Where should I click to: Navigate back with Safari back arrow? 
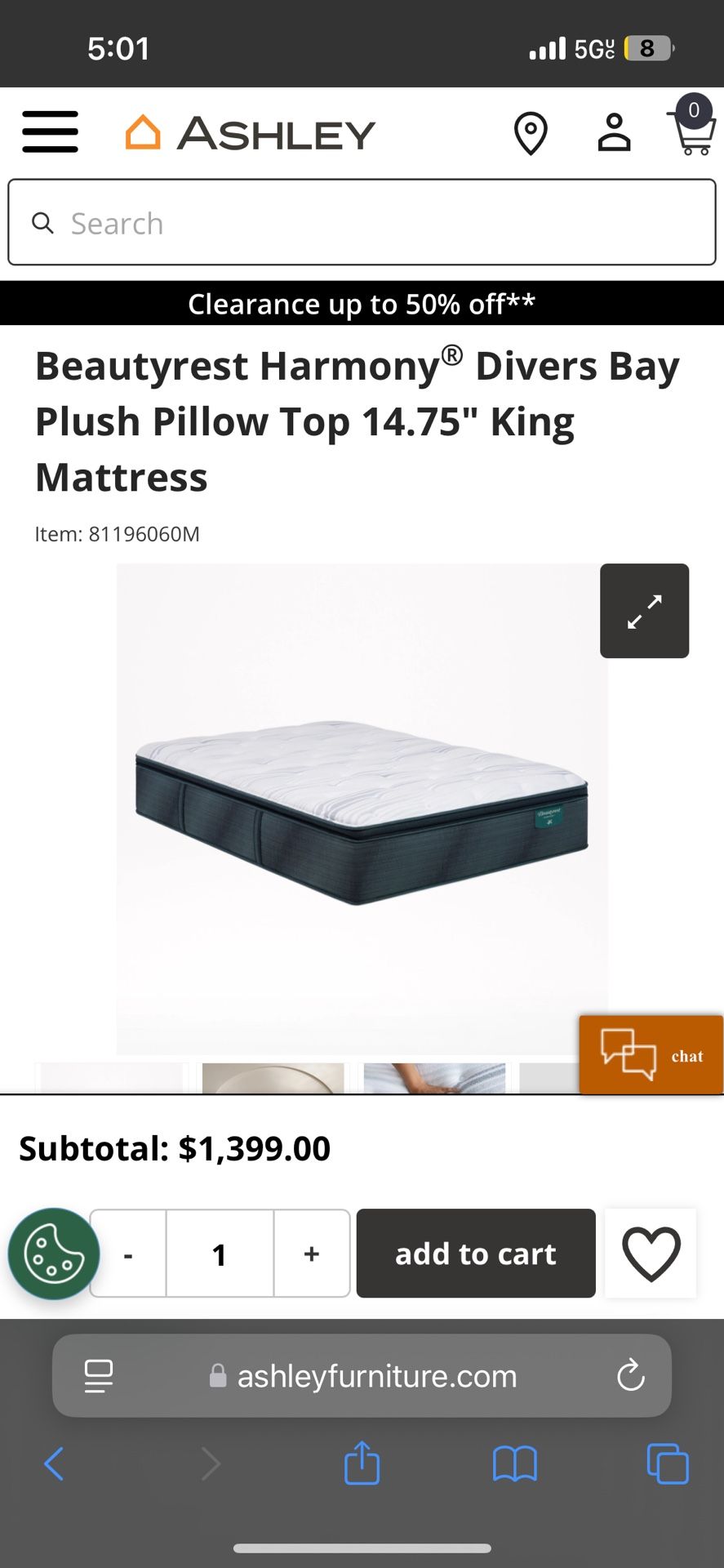tap(54, 1464)
